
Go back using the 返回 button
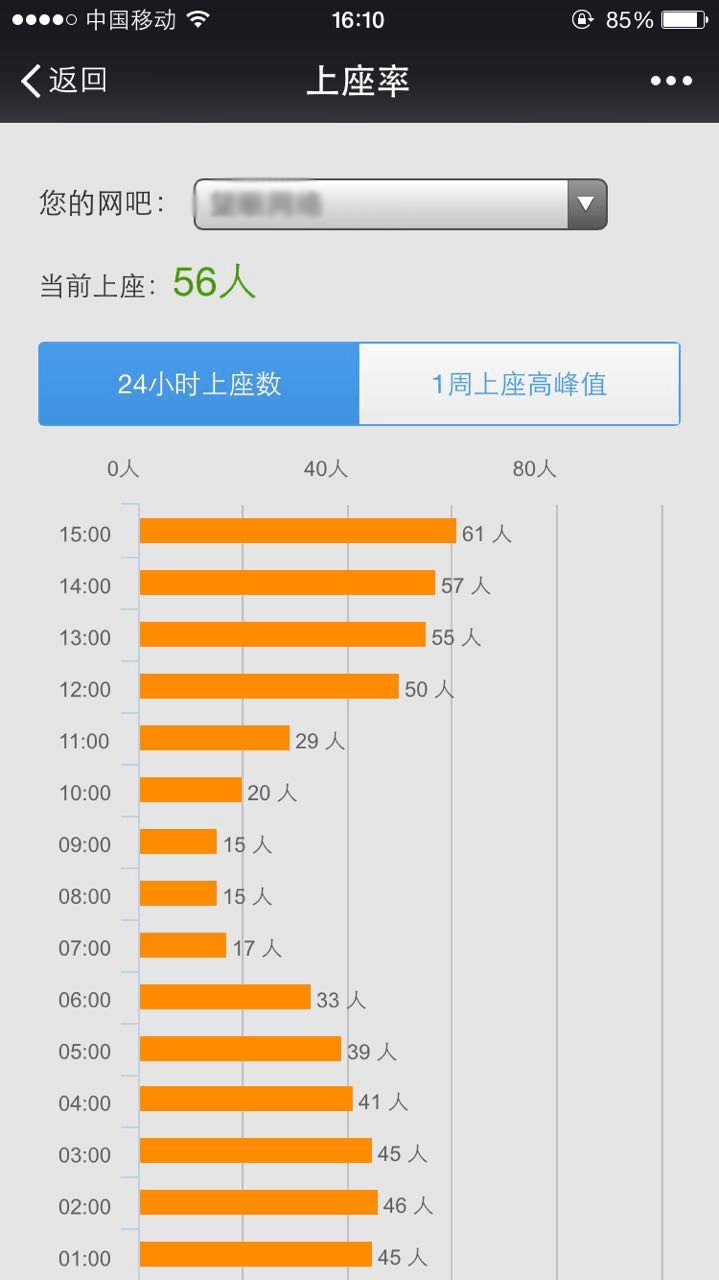click(x=64, y=81)
